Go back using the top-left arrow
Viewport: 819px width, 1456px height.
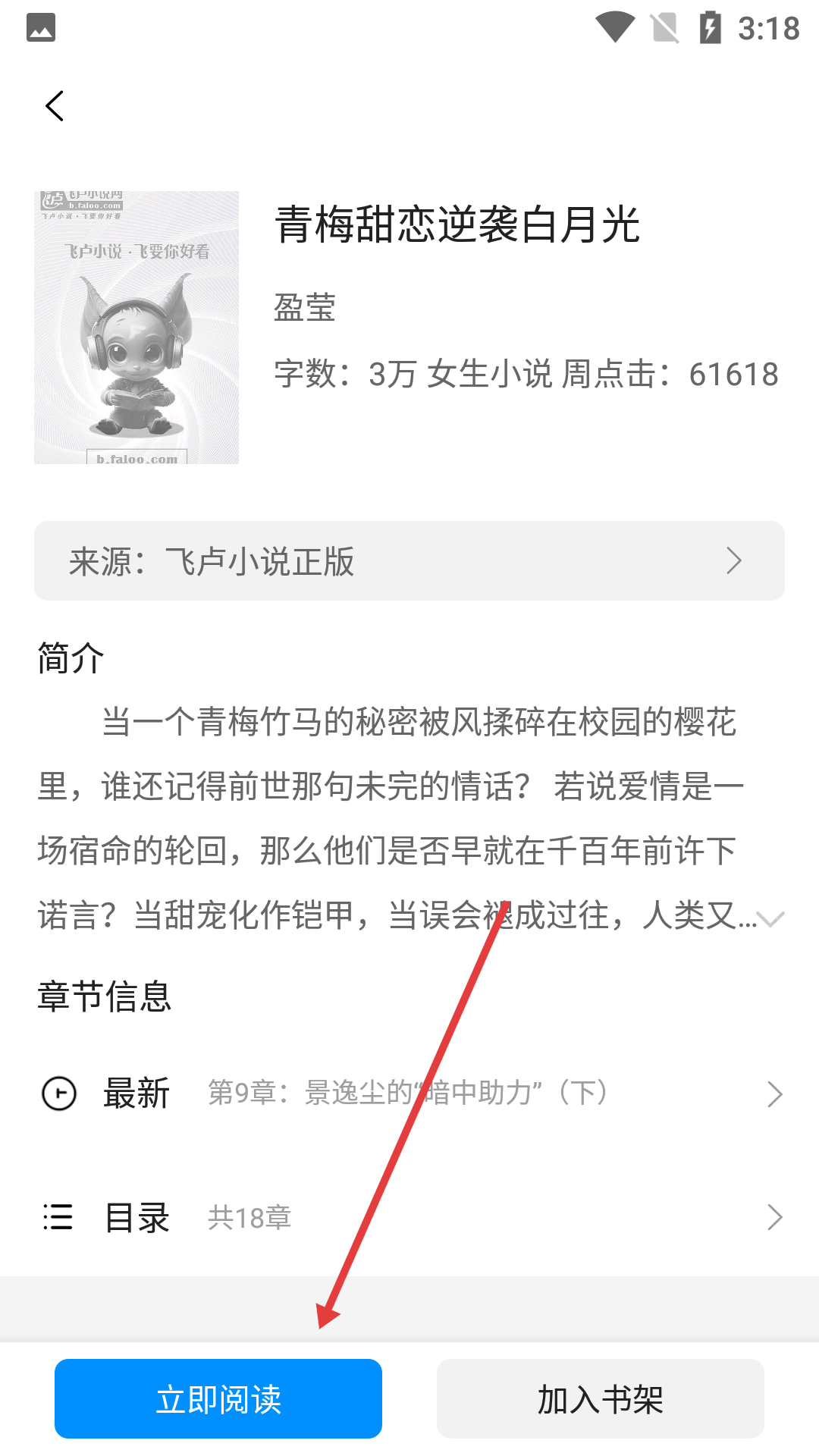tap(55, 106)
